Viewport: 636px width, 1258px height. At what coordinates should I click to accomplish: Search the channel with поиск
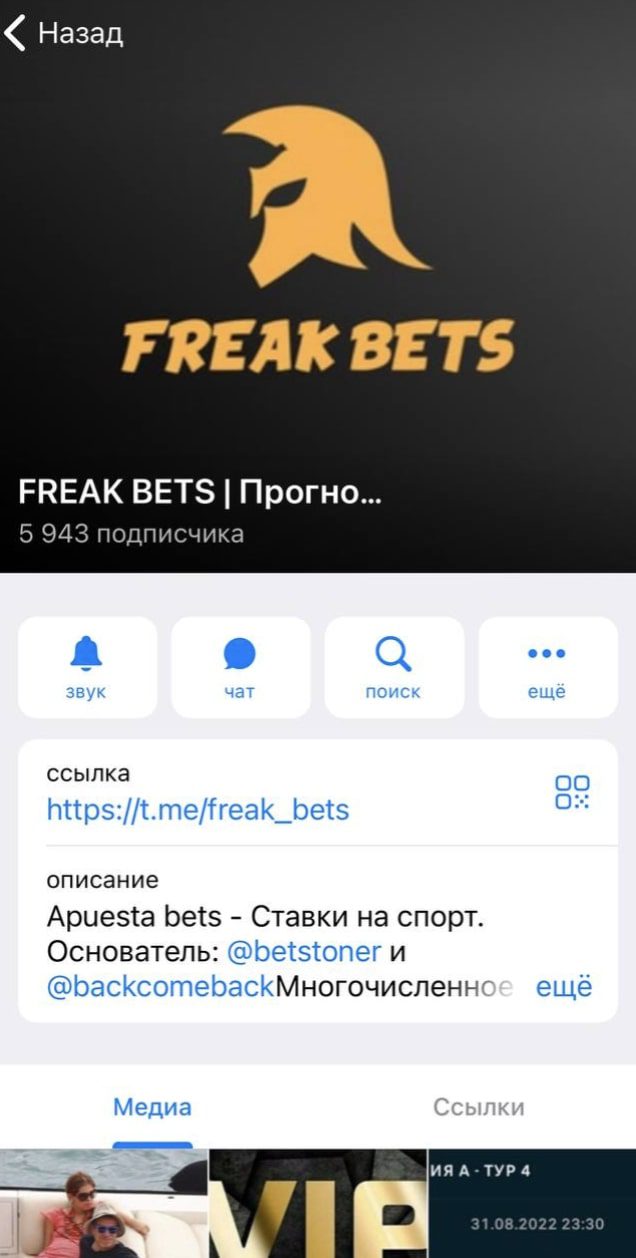(x=394, y=667)
